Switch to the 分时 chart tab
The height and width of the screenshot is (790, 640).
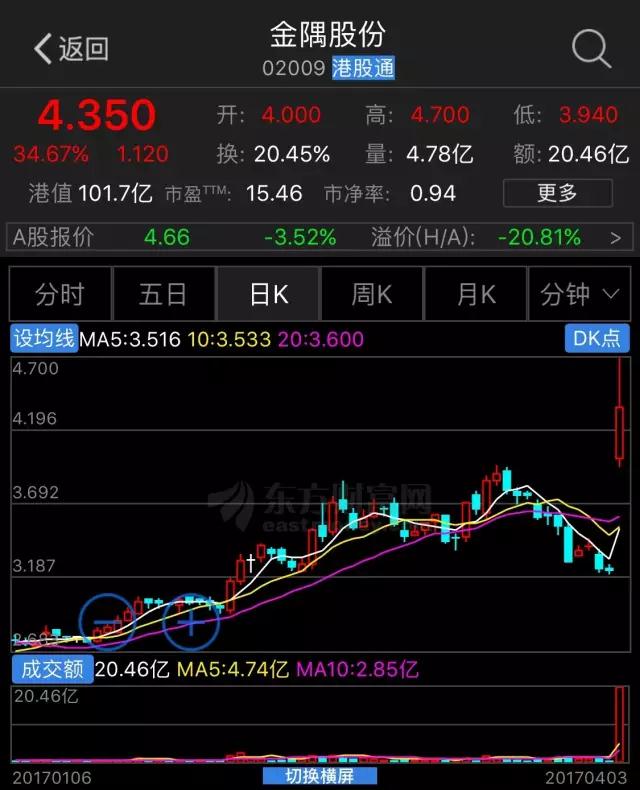pyautogui.click(x=60, y=294)
